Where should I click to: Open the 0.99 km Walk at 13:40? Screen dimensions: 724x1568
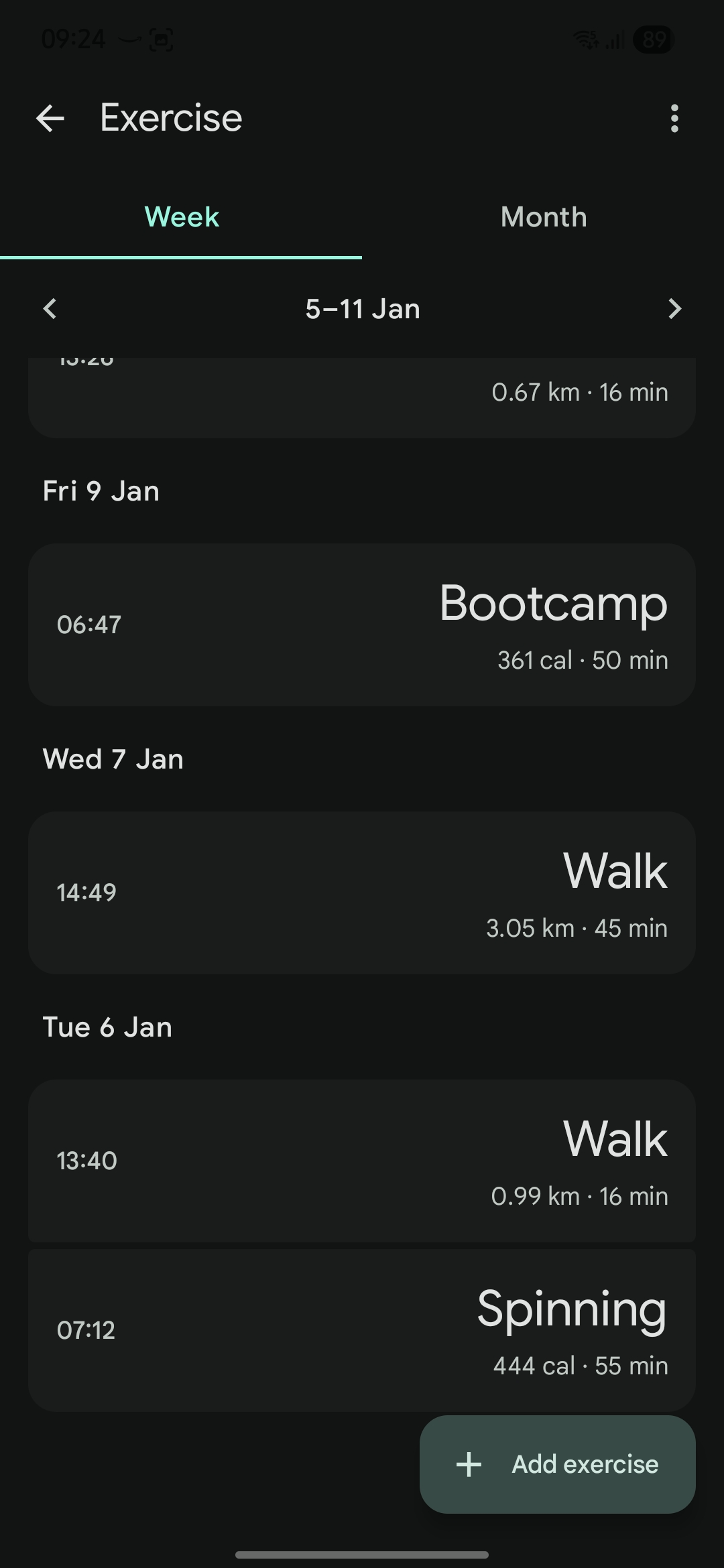[362, 1161]
